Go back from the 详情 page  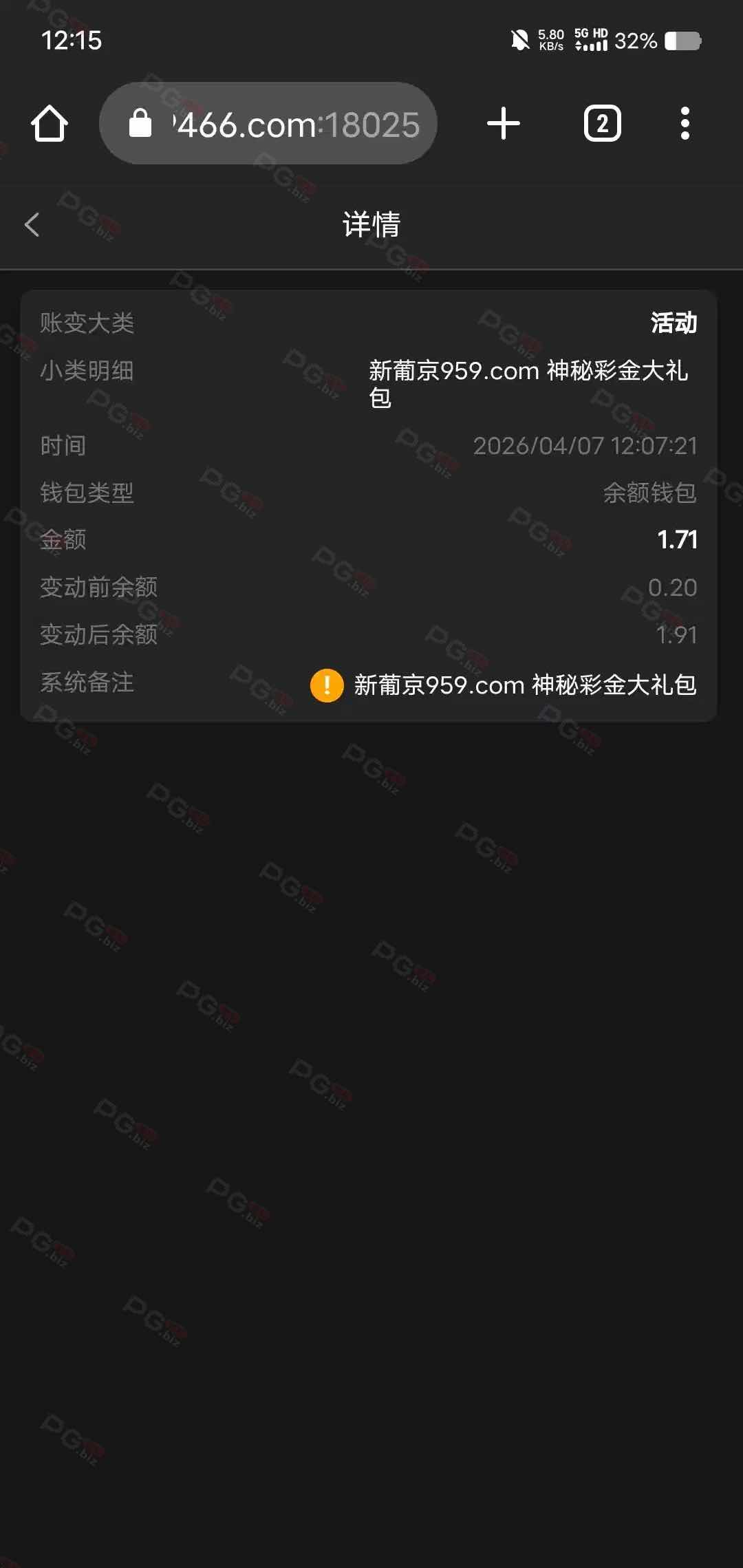(x=32, y=224)
